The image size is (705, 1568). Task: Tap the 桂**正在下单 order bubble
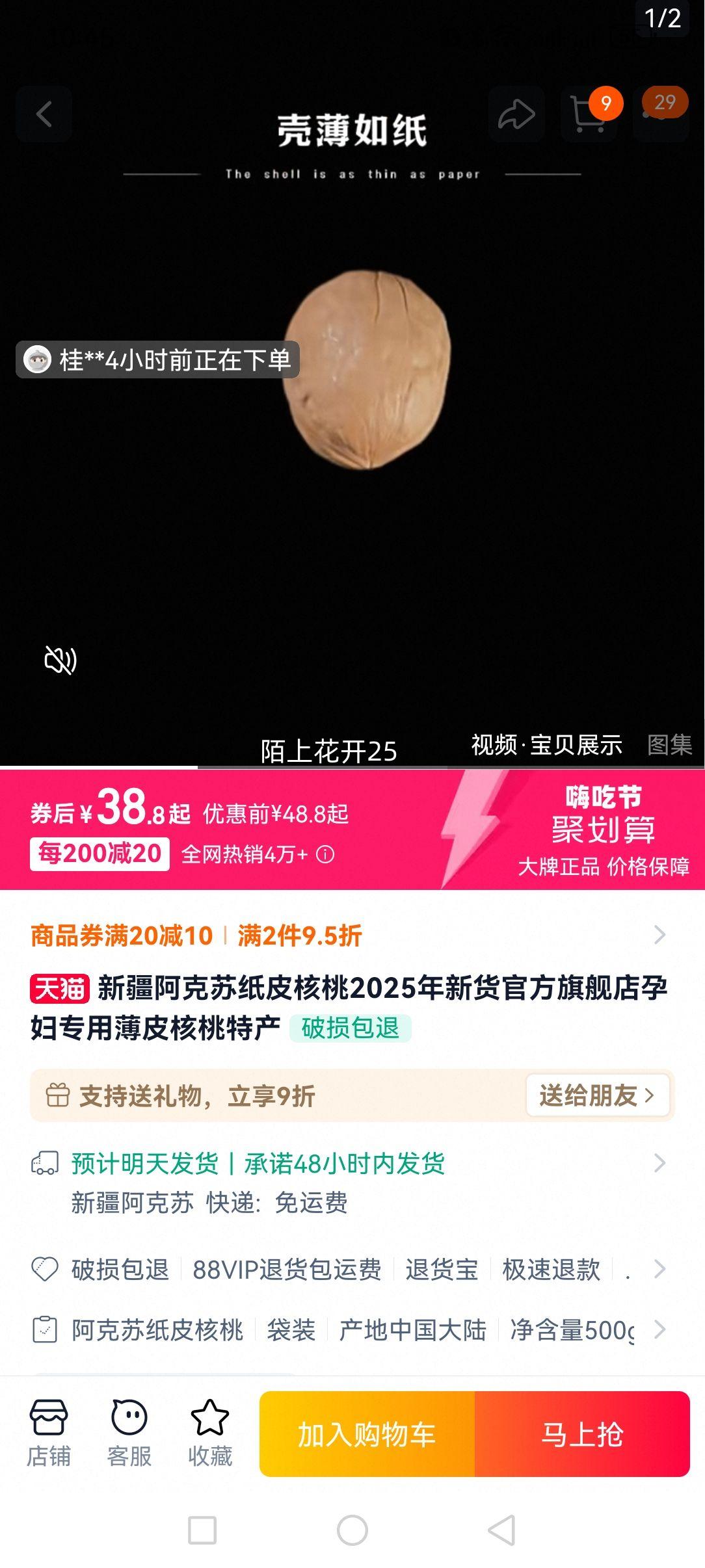click(x=157, y=359)
